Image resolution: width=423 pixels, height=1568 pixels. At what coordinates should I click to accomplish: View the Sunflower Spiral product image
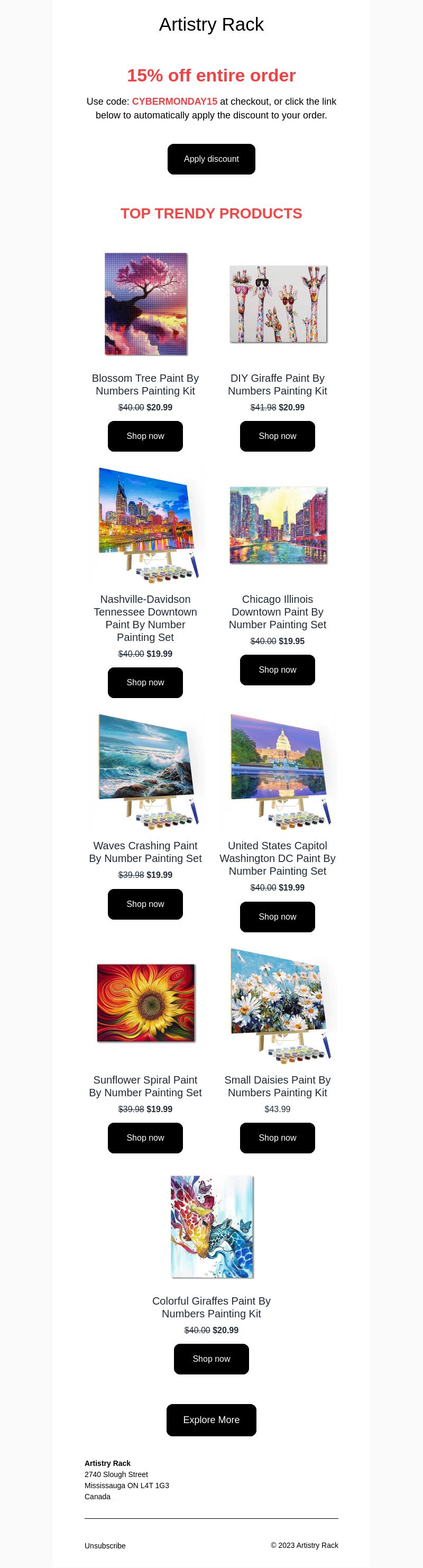[x=145, y=1003]
